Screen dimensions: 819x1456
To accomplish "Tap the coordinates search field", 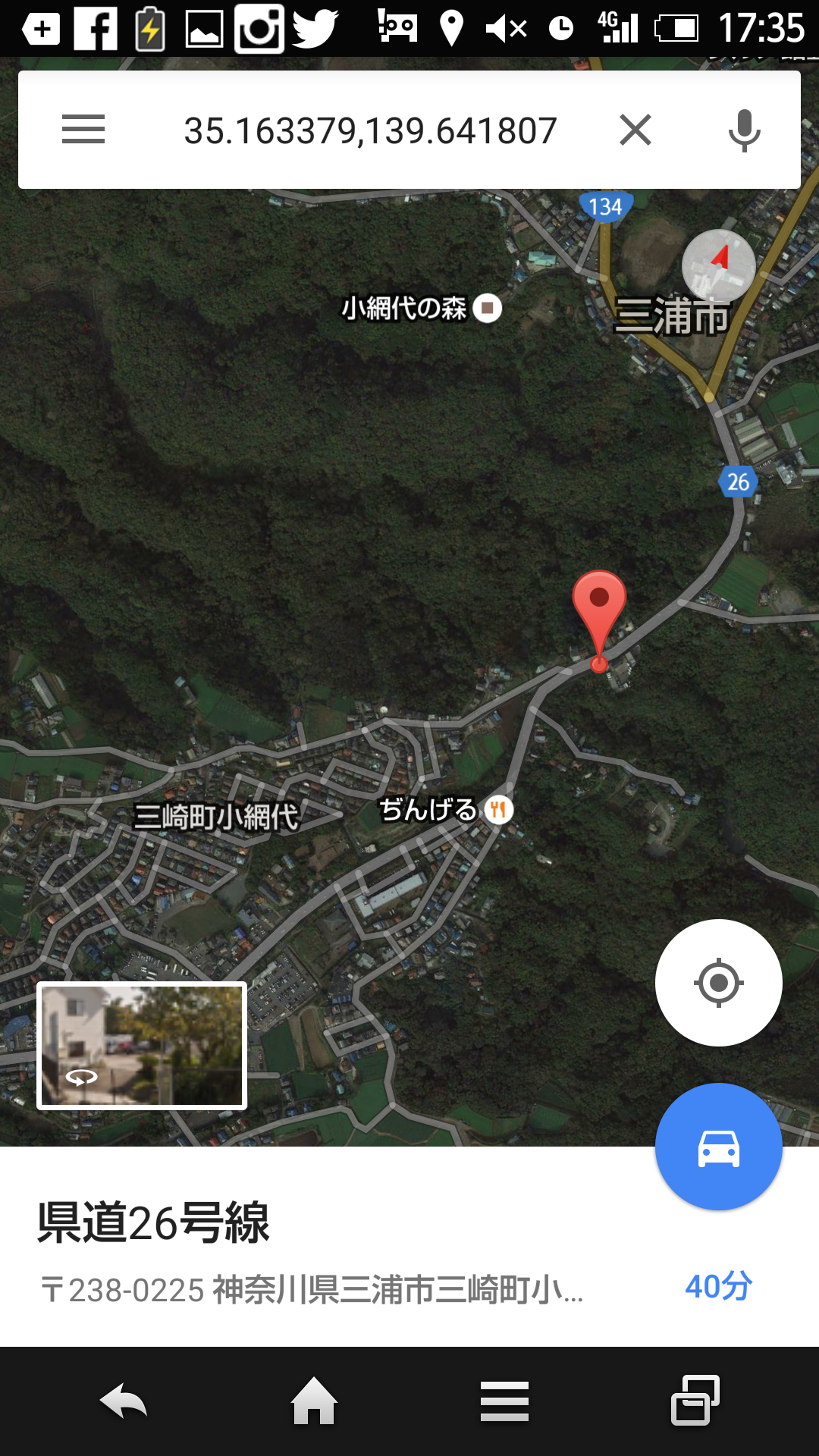I will tap(370, 130).
